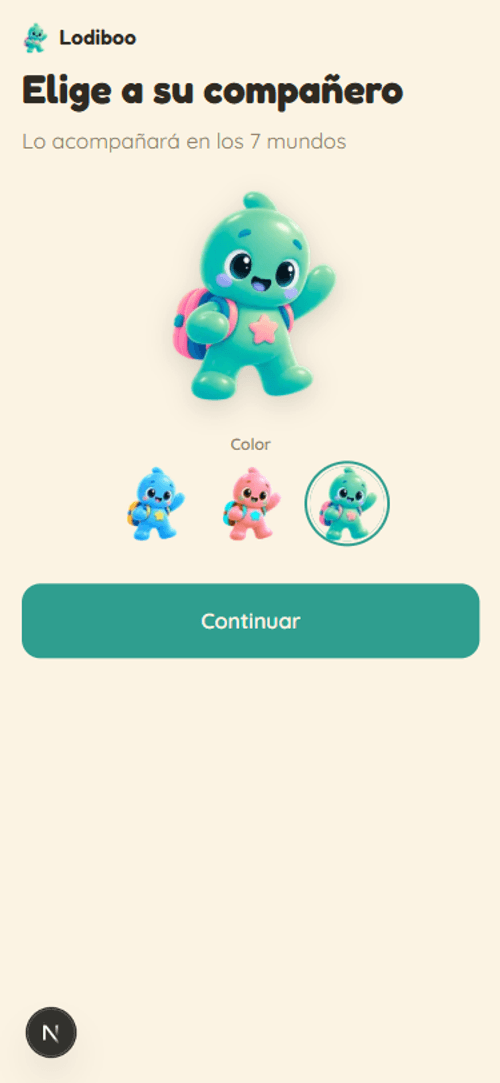Choose the pink companion color

pyautogui.click(x=251, y=504)
